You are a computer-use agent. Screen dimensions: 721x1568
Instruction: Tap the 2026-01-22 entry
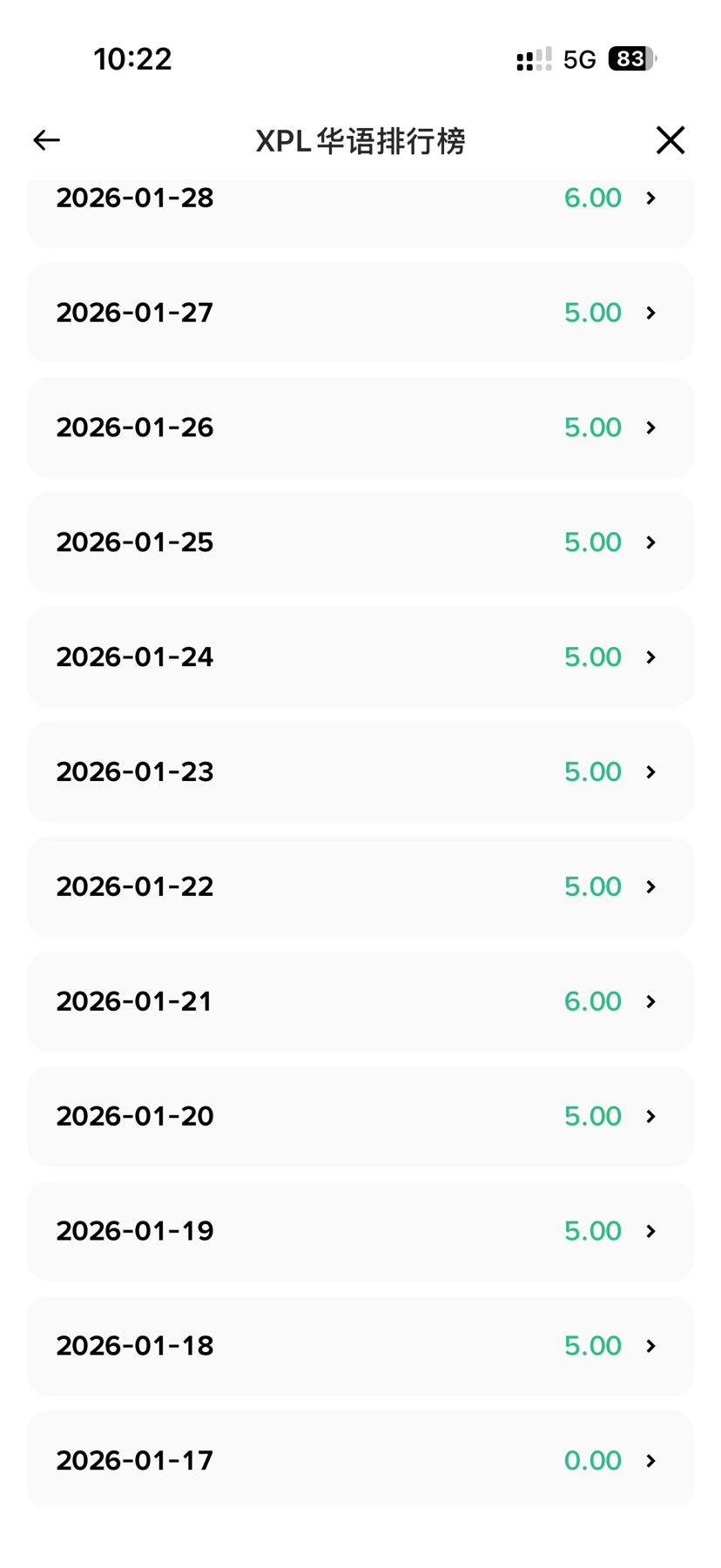click(360, 887)
